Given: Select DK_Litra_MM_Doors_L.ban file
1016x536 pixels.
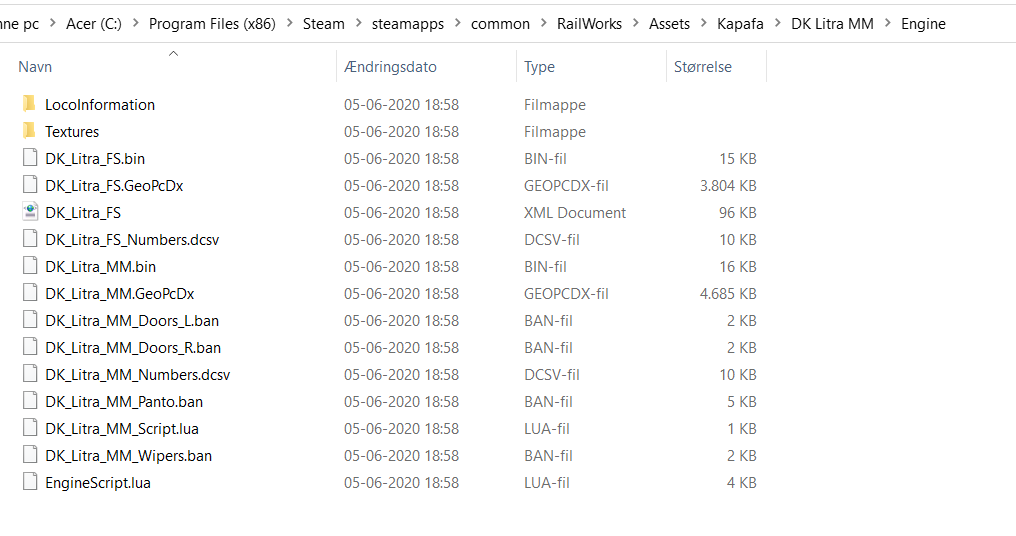Looking at the screenshot, I should click(x=132, y=321).
